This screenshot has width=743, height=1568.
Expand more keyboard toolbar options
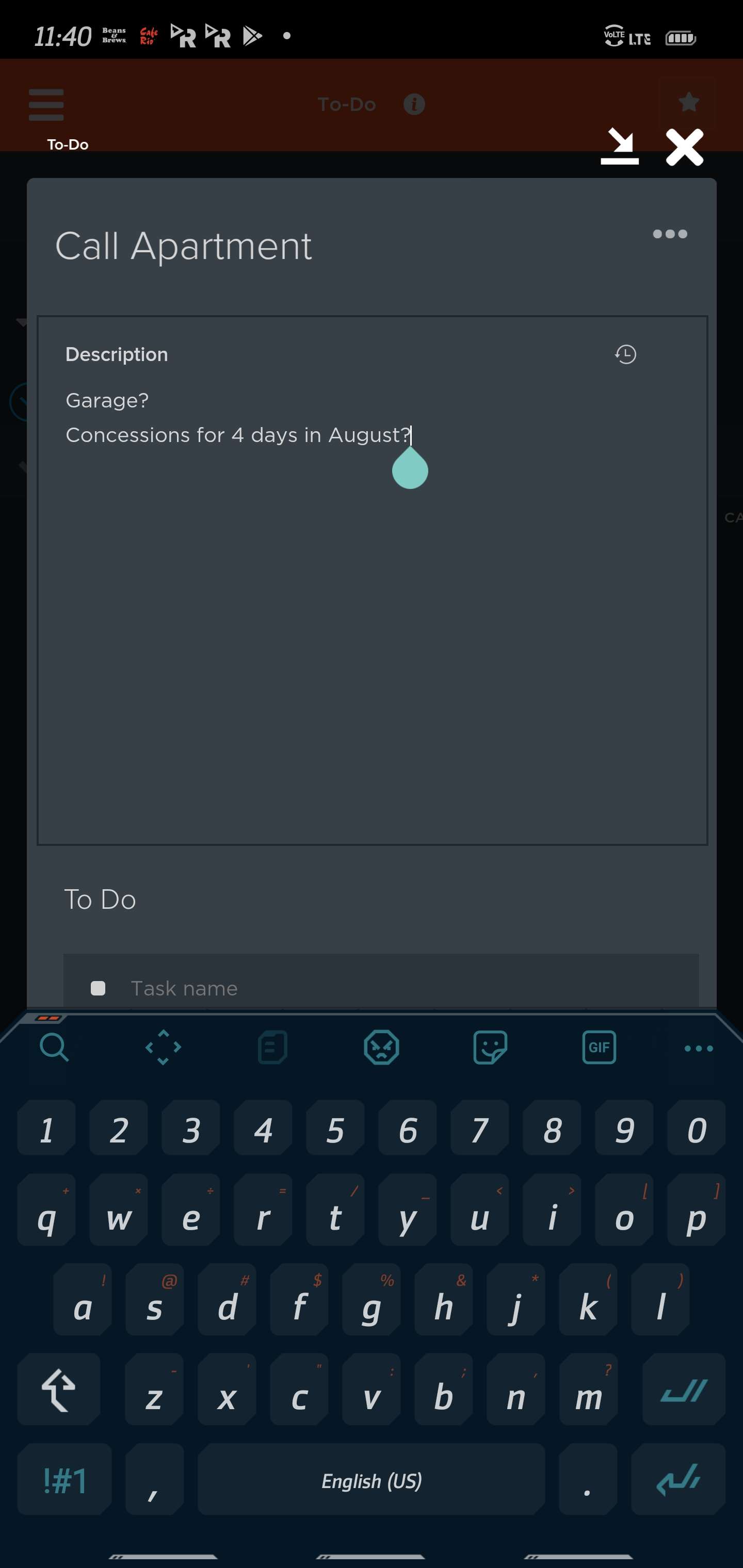click(x=698, y=1048)
